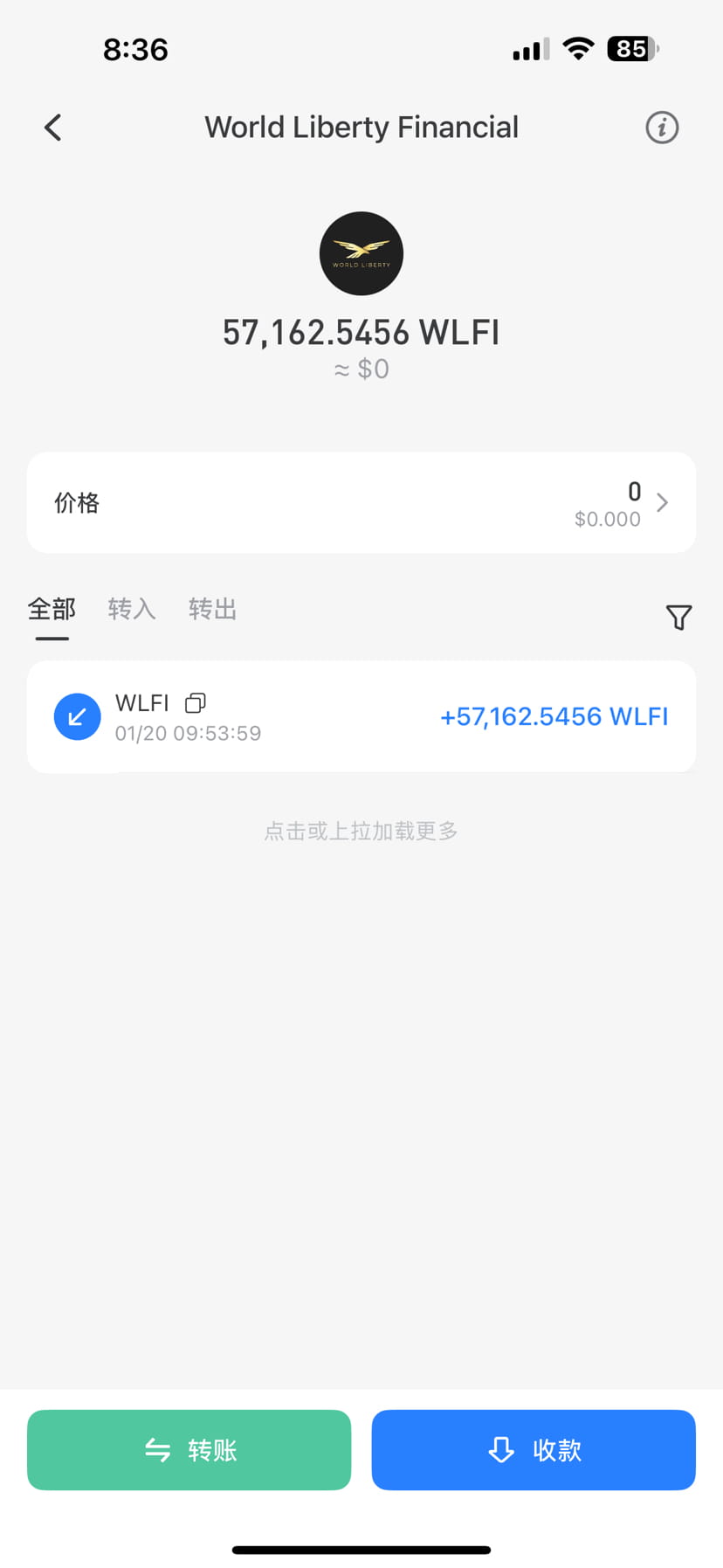
Task: Switch to the 转出 tab
Action: click(x=211, y=609)
